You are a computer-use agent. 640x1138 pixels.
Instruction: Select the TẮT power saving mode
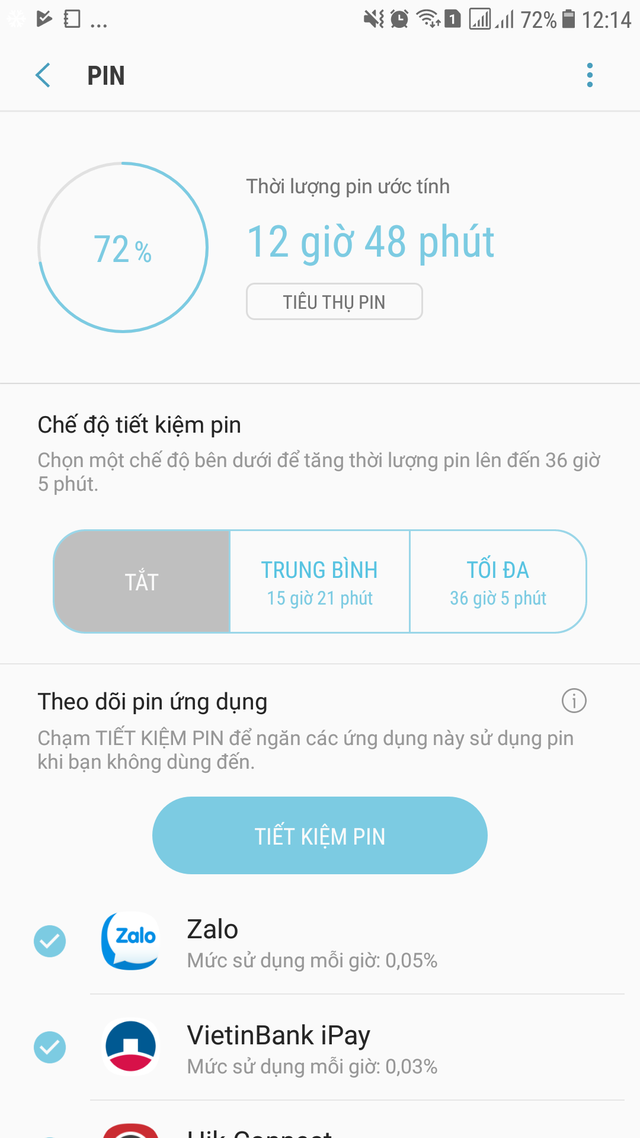[x=142, y=582]
